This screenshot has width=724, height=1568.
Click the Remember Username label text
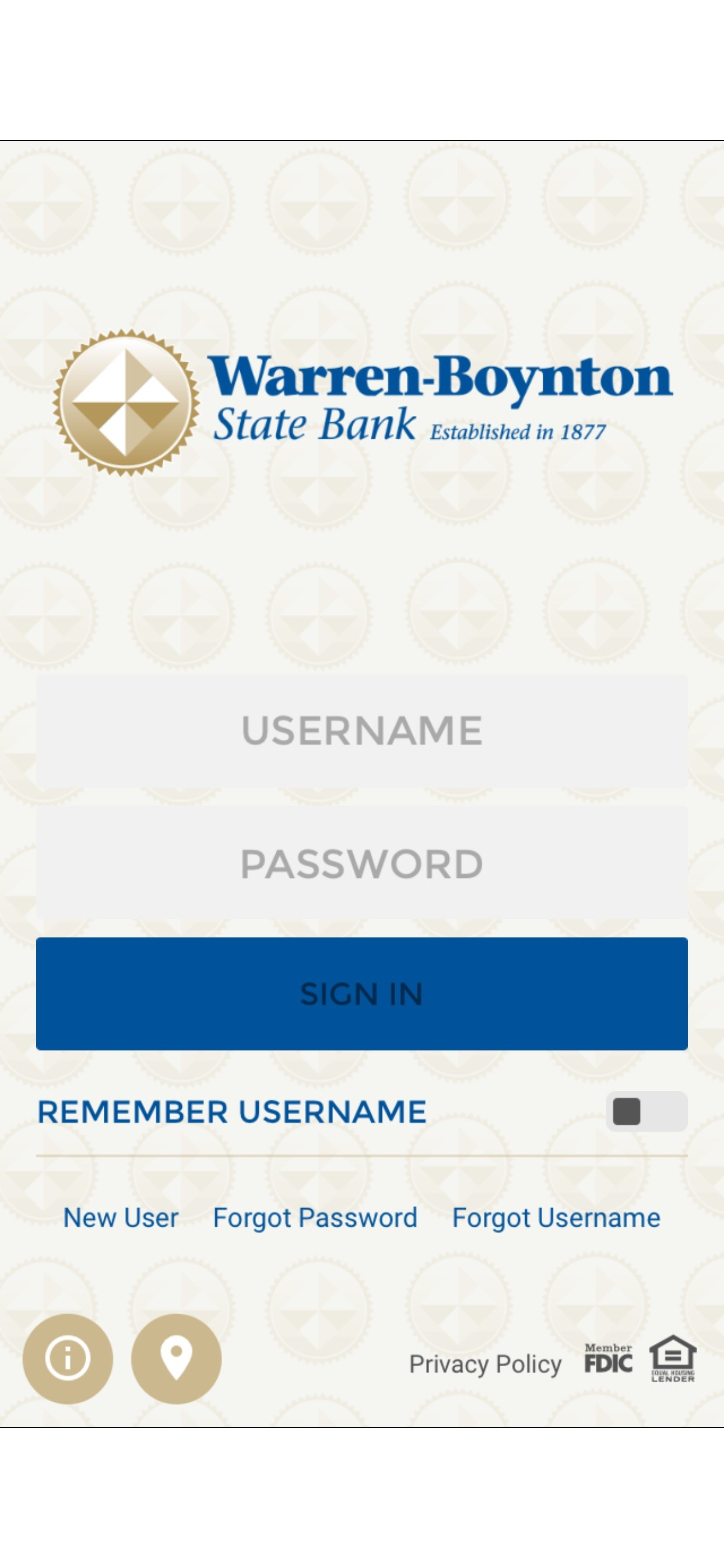click(x=231, y=1109)
